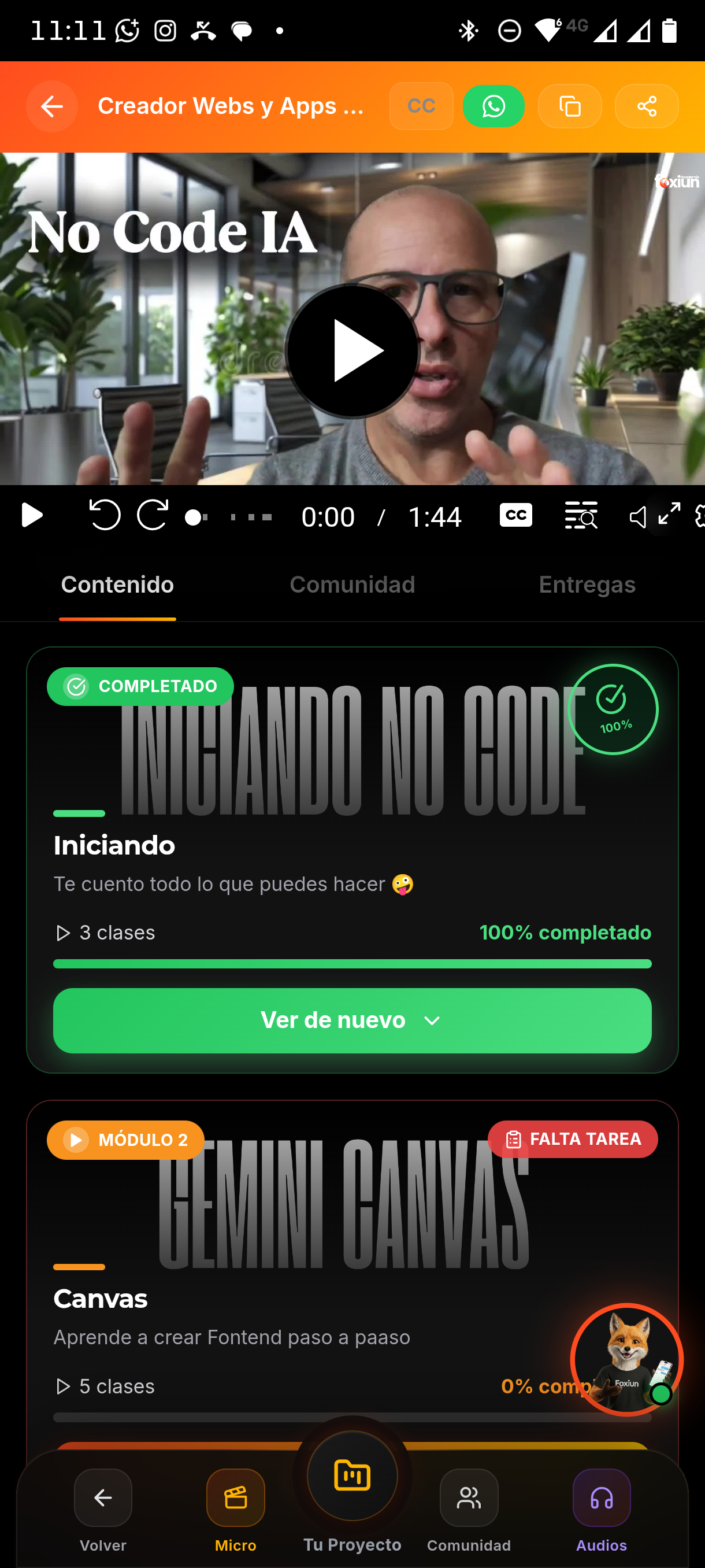Image resolution: width=705 pixels, height=1568 pixels.
Task: Mute the video volume
Action: (x=637, y=517)
